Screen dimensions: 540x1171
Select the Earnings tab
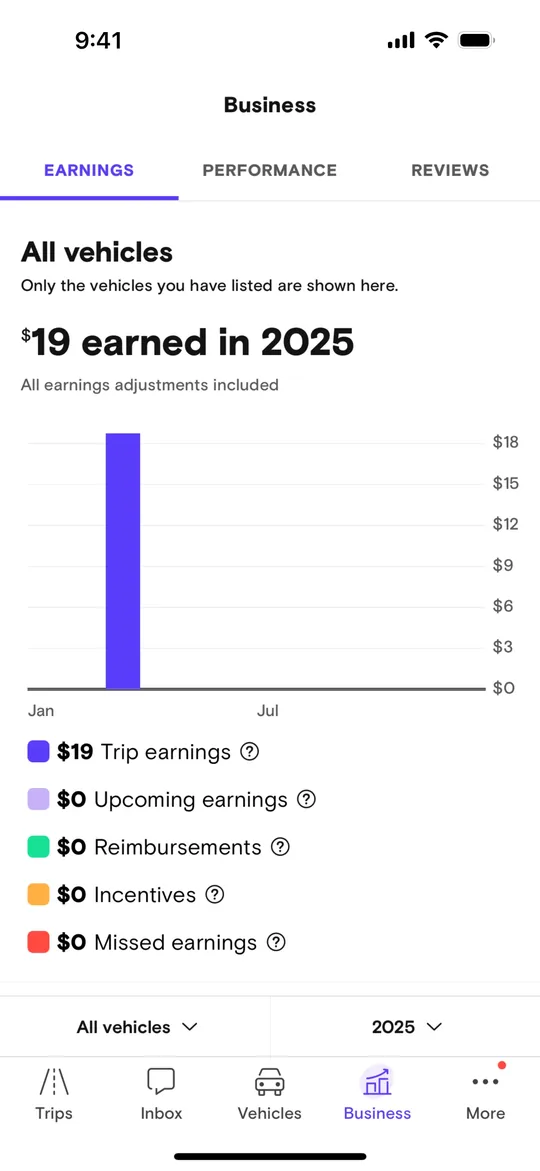[x=89, y=170]
